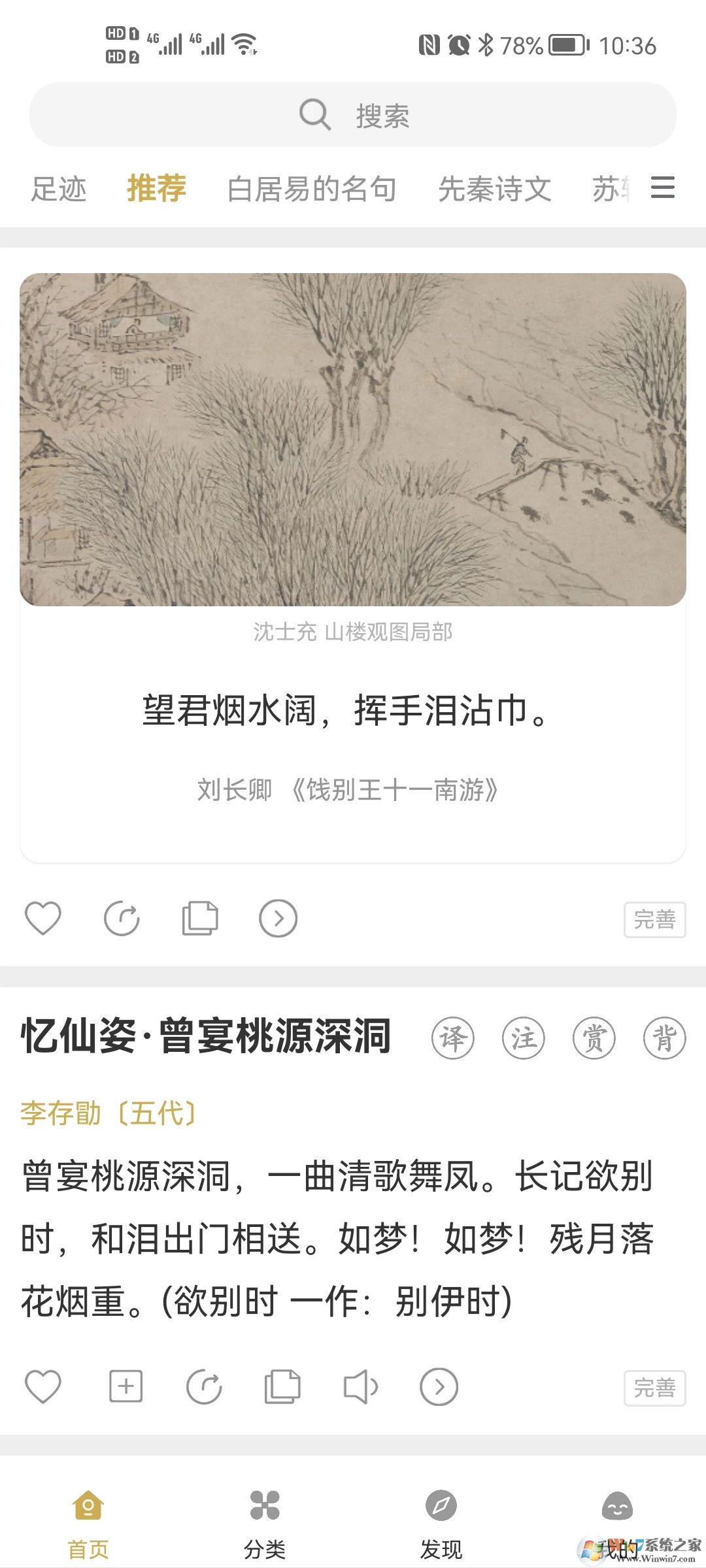706x1568 pixels.
Task: Switch to the 足迹 tab
Action: (x=58, y=188)
